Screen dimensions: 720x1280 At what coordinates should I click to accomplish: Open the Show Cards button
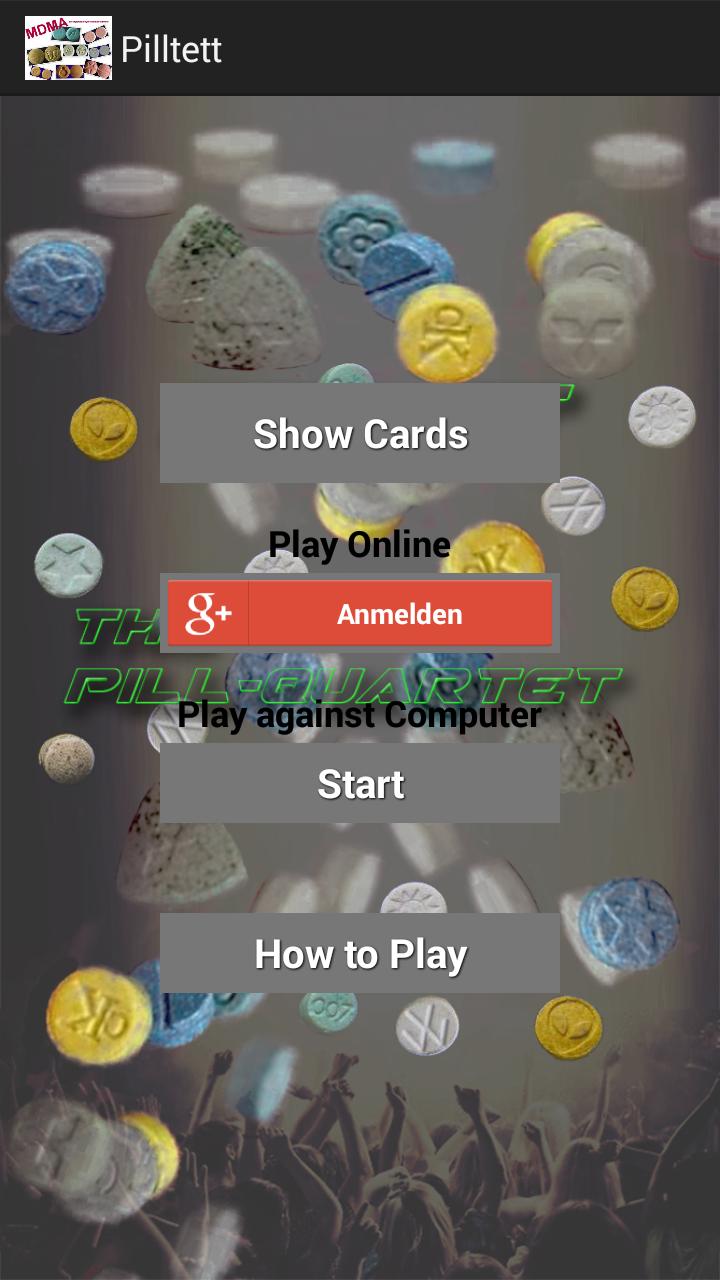360,433
